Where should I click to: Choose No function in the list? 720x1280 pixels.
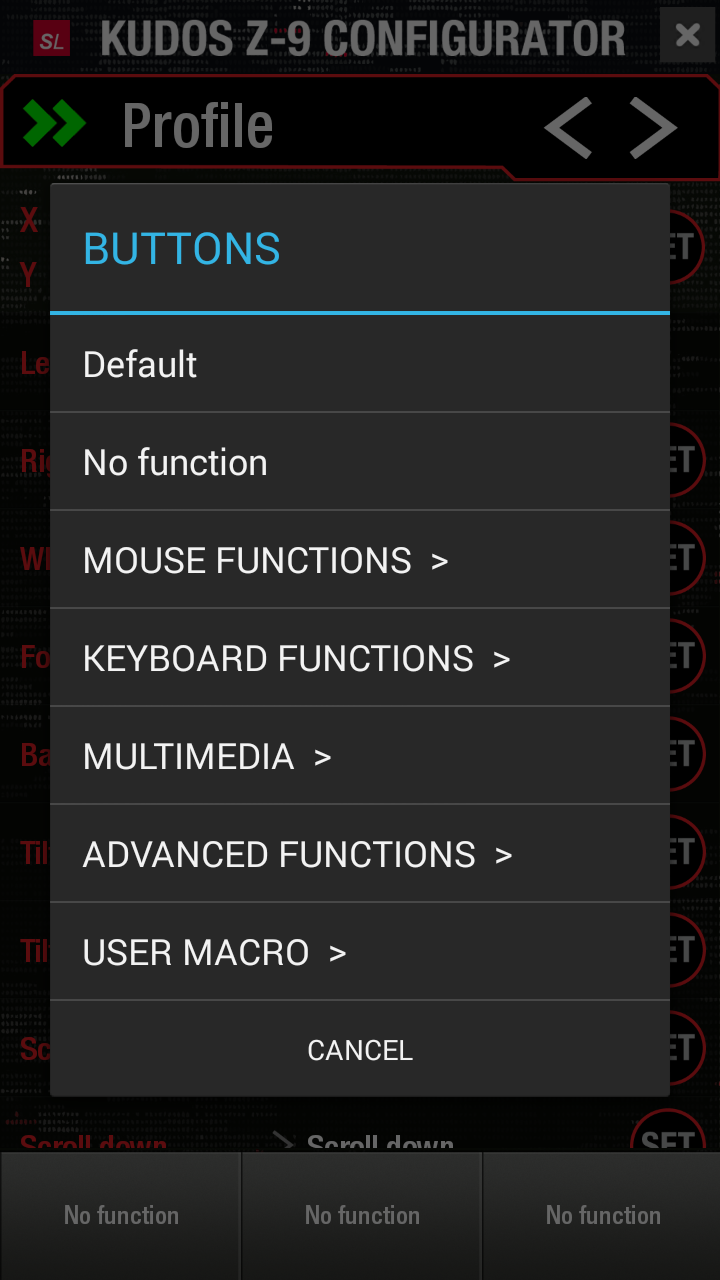point(360,462)
